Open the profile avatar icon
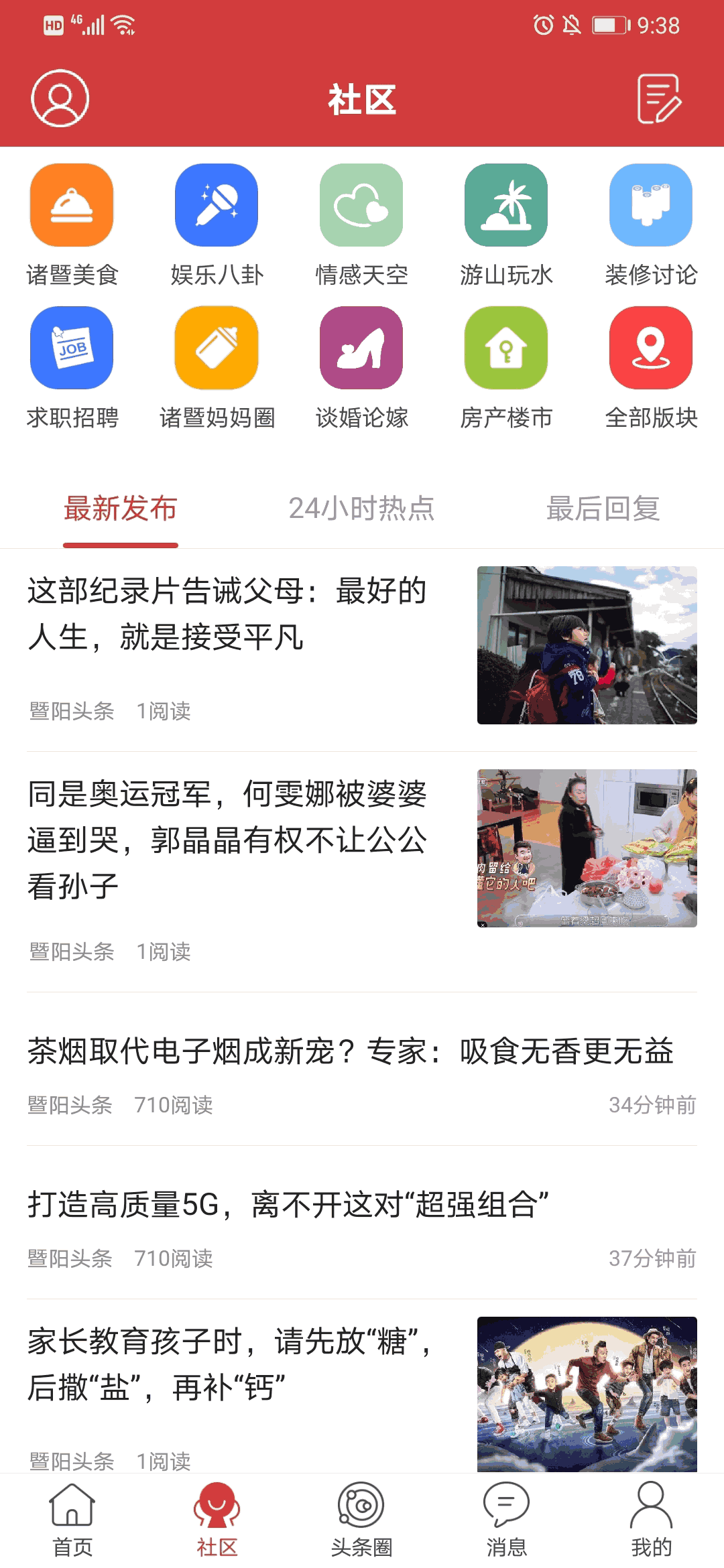This screenshot has height=1568, width=724. (60, 99)
